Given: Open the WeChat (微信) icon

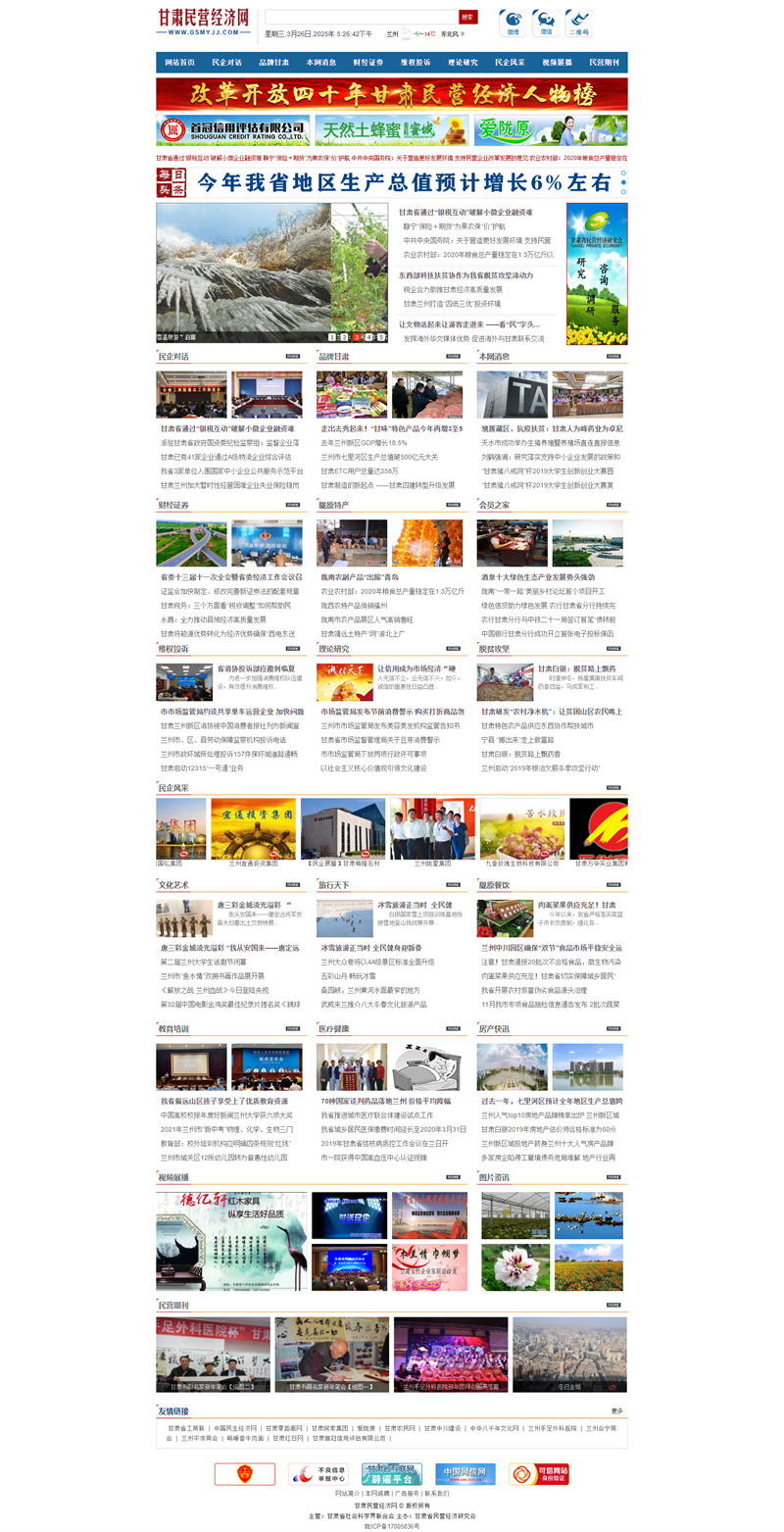Looking at the screenshot, I should [546, 23].
